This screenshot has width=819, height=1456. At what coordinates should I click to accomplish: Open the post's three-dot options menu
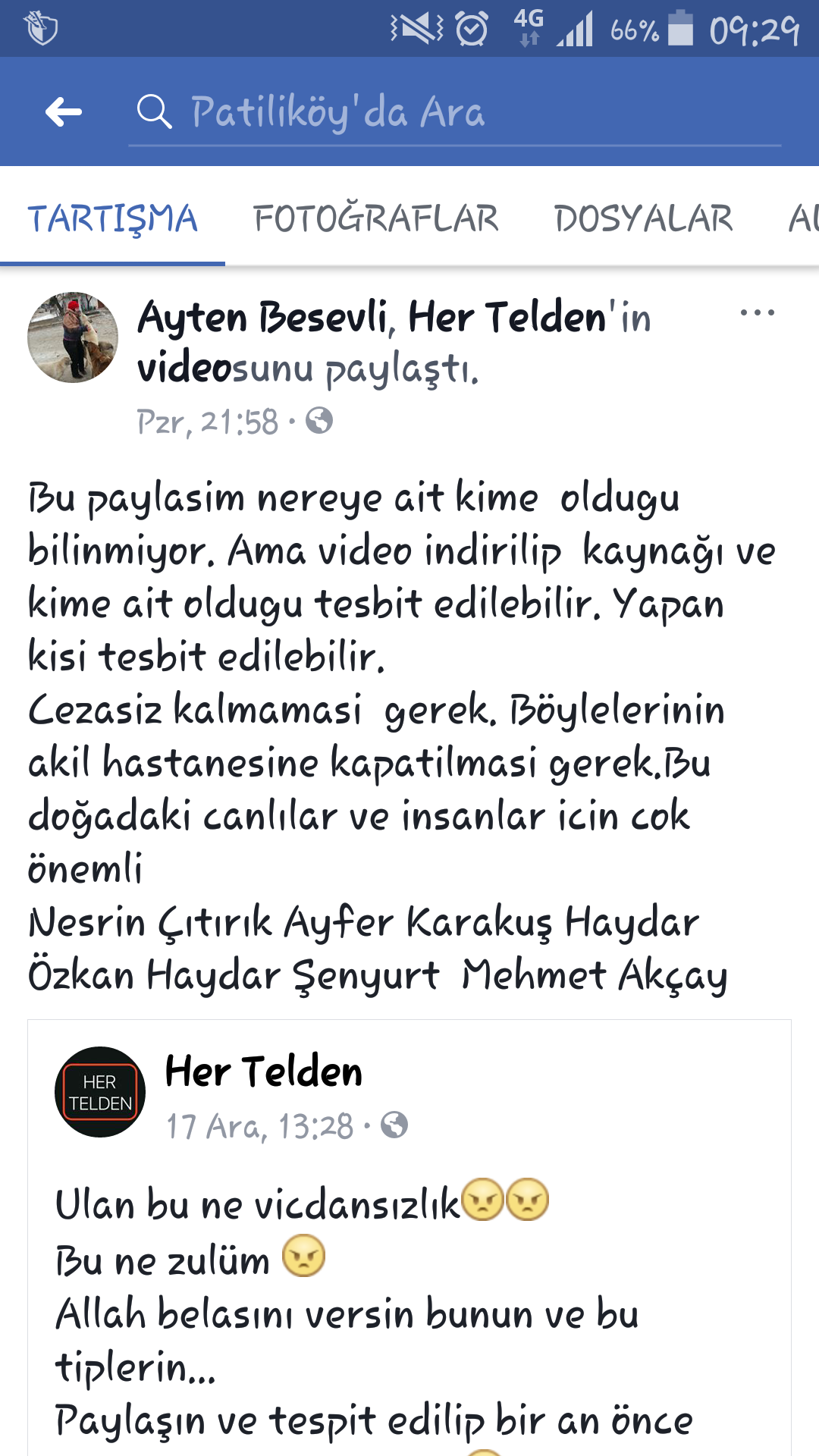tap(757, 312)
